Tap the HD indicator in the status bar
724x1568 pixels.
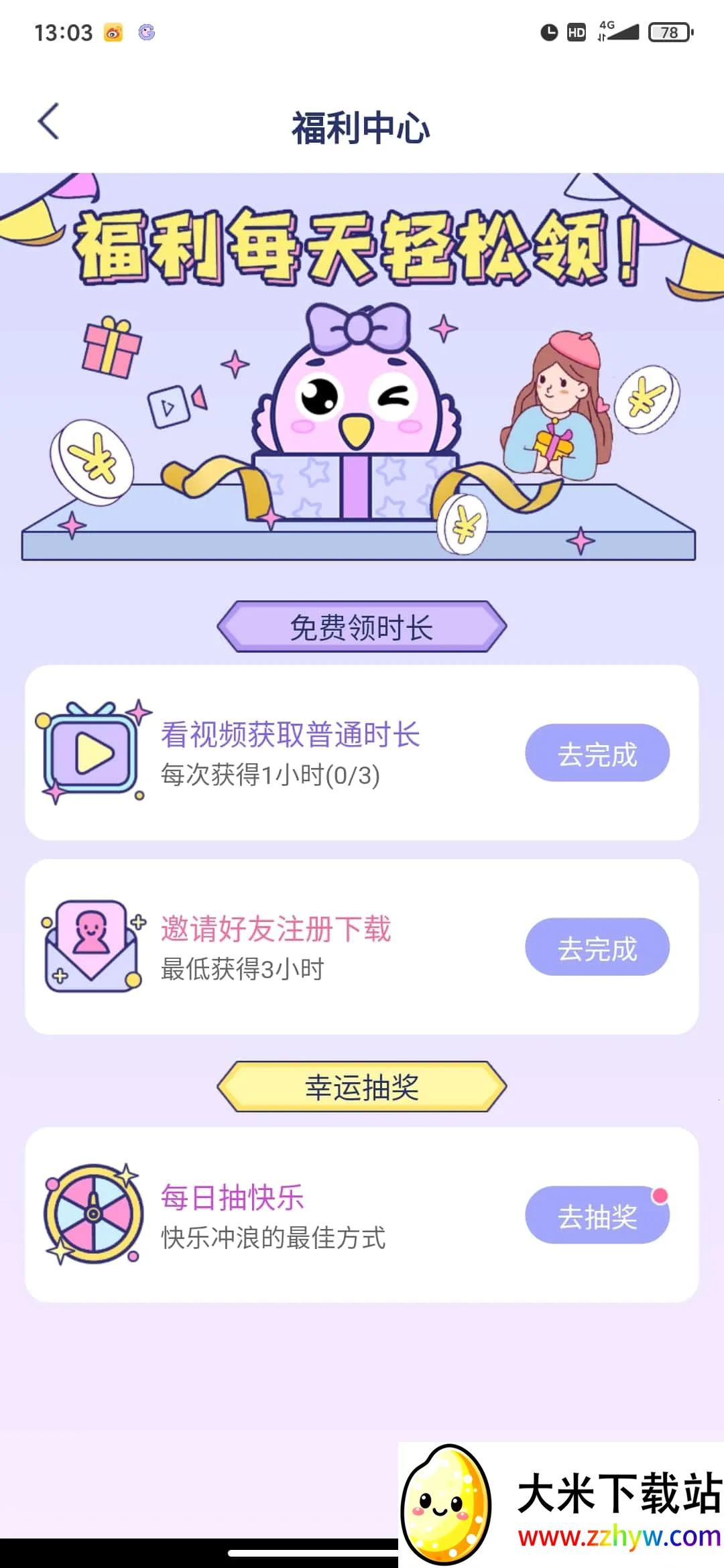point(577,31)
